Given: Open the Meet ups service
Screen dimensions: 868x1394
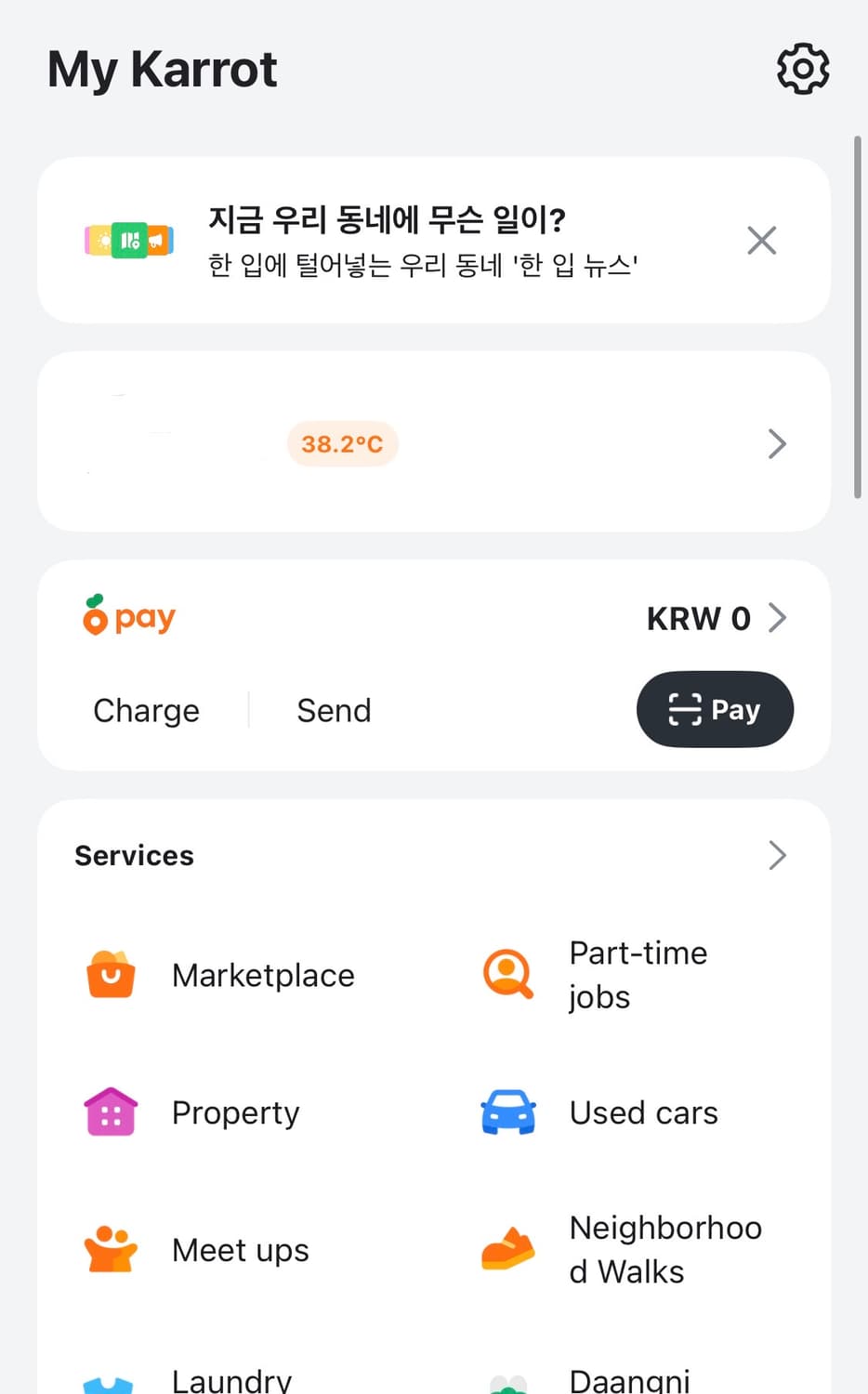Looking at the screenshot, I should [240, 1250].
